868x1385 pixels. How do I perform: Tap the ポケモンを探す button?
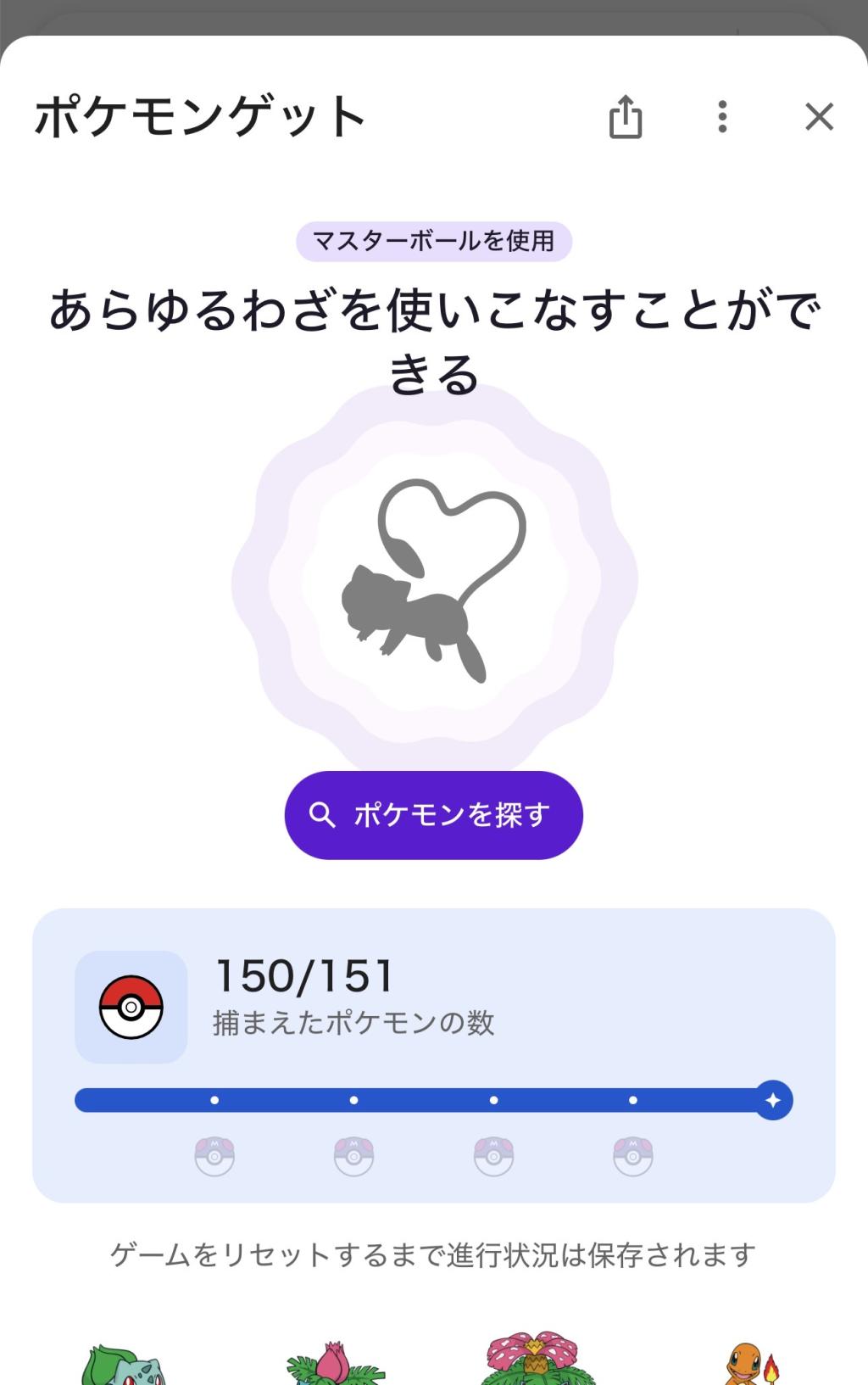433,814
